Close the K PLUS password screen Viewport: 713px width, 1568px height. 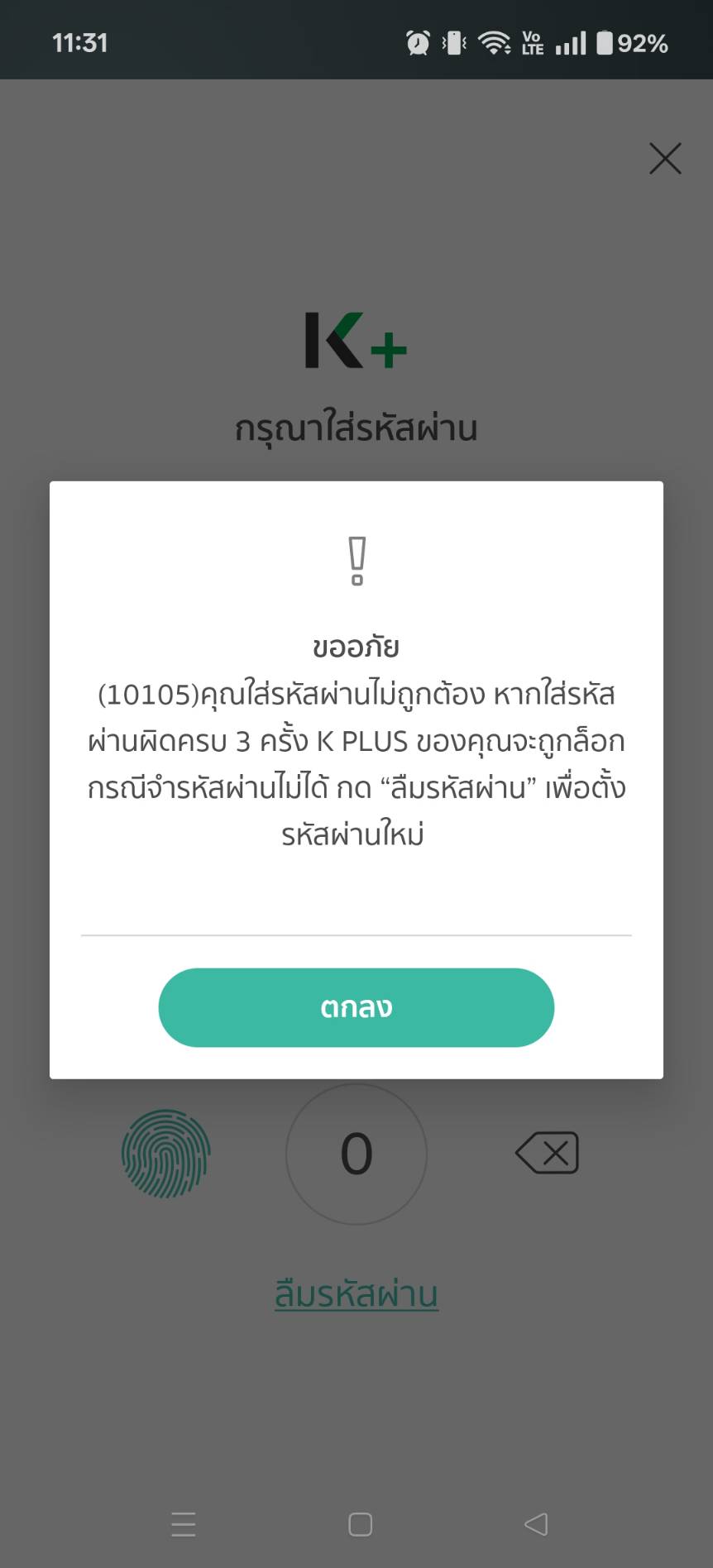665,158
